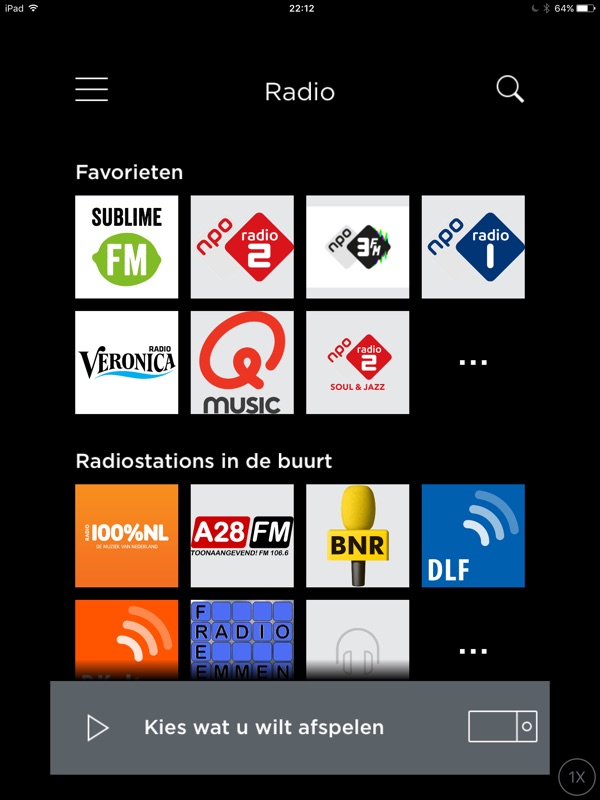Open the Radio Emmen station tile
Viewport: 600px width, 800px height.
coord(242,638)
